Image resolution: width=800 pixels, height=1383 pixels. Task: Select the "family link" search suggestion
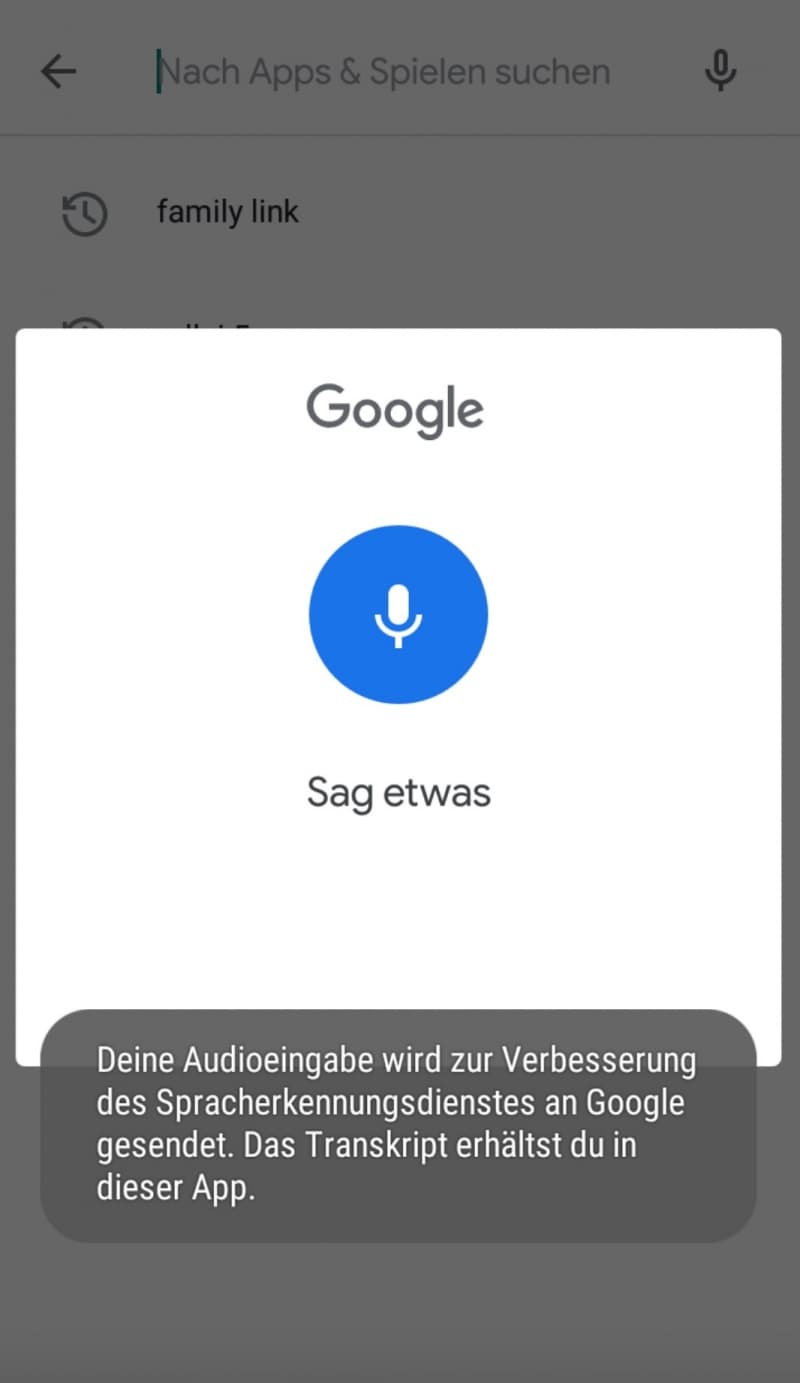(400, 212)
